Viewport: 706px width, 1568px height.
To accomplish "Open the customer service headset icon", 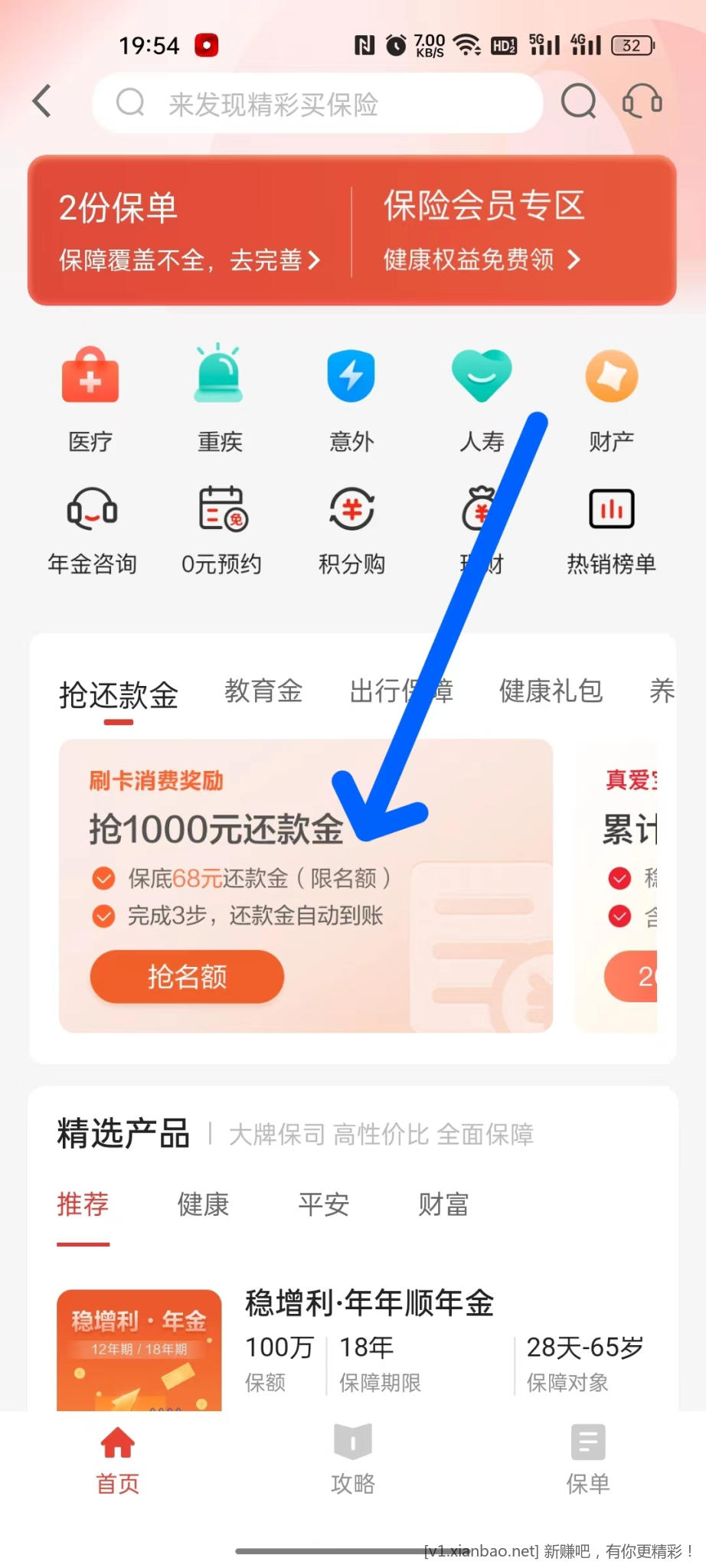I will point(642,101).
